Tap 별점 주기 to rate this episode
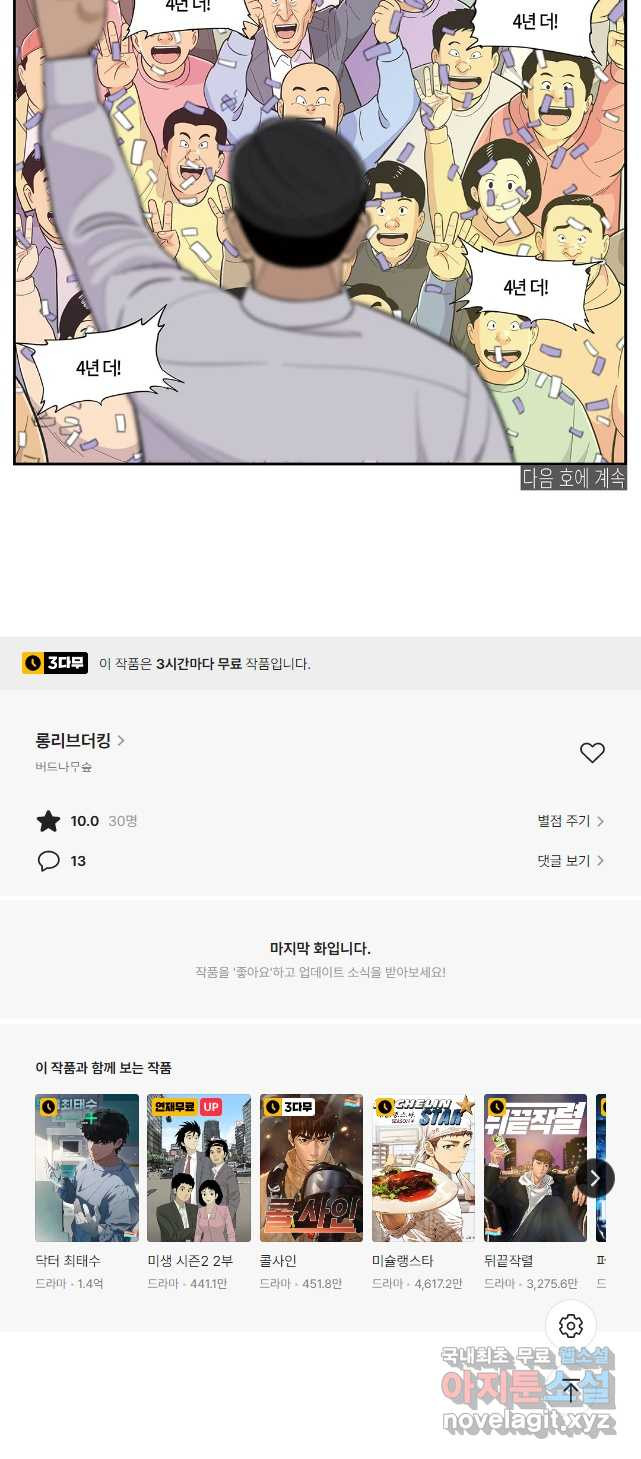The image size is (641, 1459). point(570,821)
